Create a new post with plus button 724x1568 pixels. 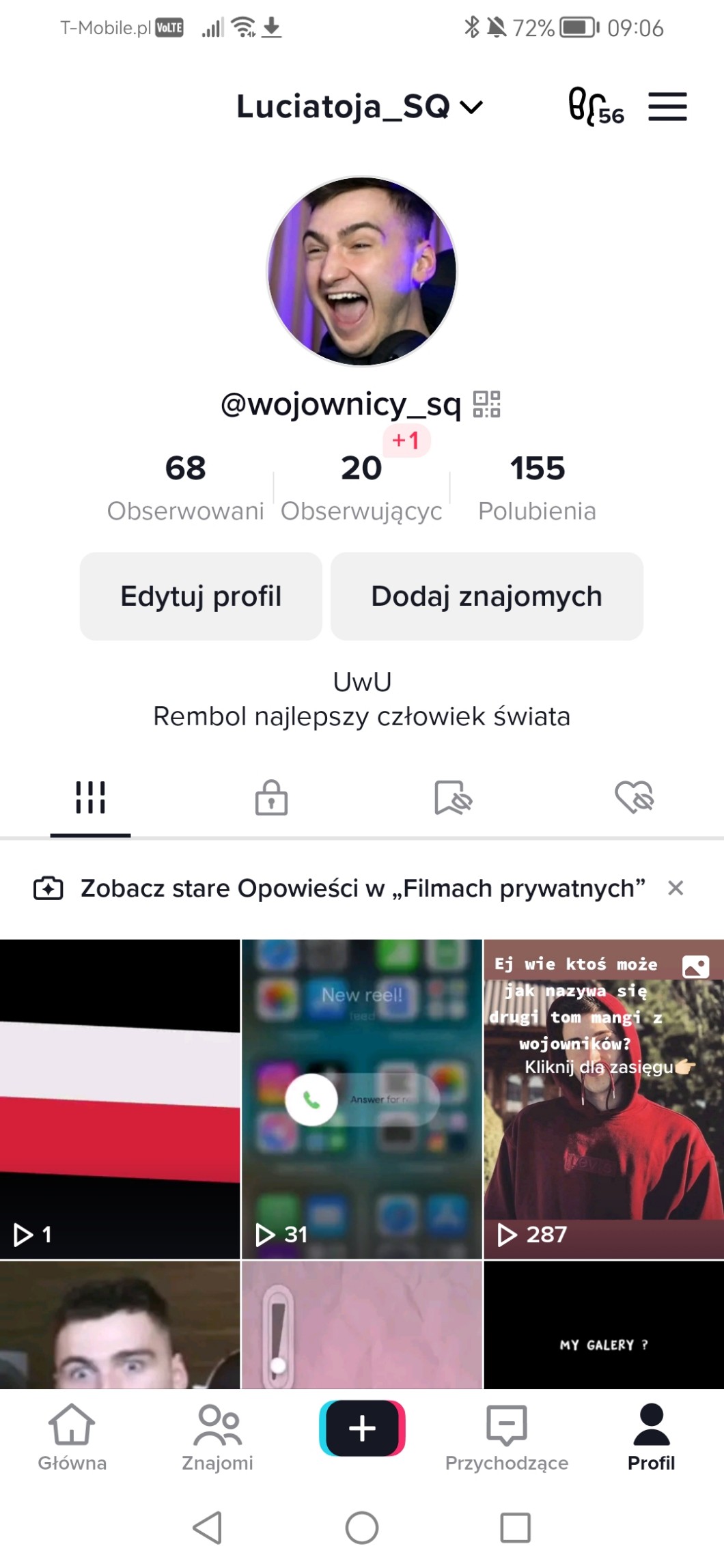coord(362,1429)
